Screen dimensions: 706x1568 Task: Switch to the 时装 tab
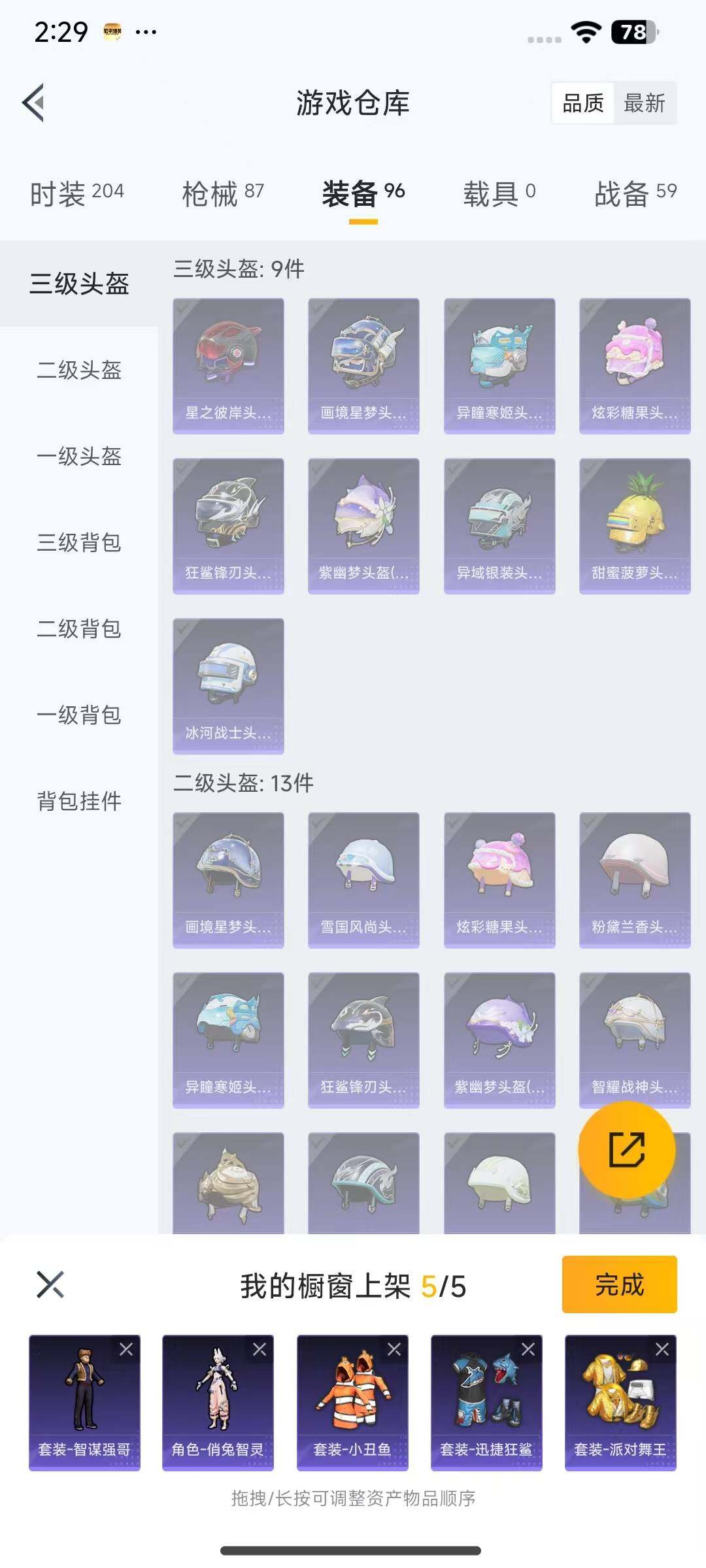point(76,193)
